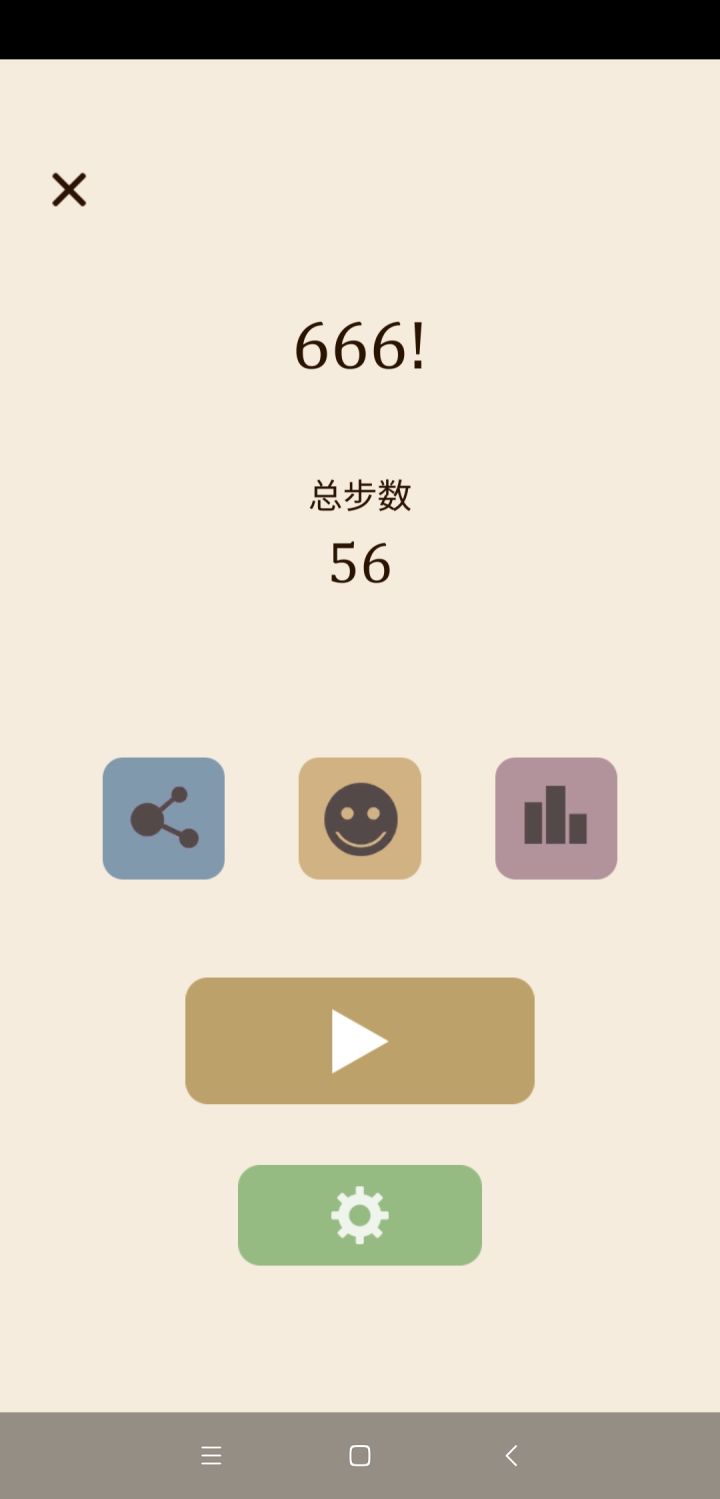The width and height of the screenshot is (720, 1499).
Task: Tap the settings gear icon
Action: click(x=359, y=1214)
